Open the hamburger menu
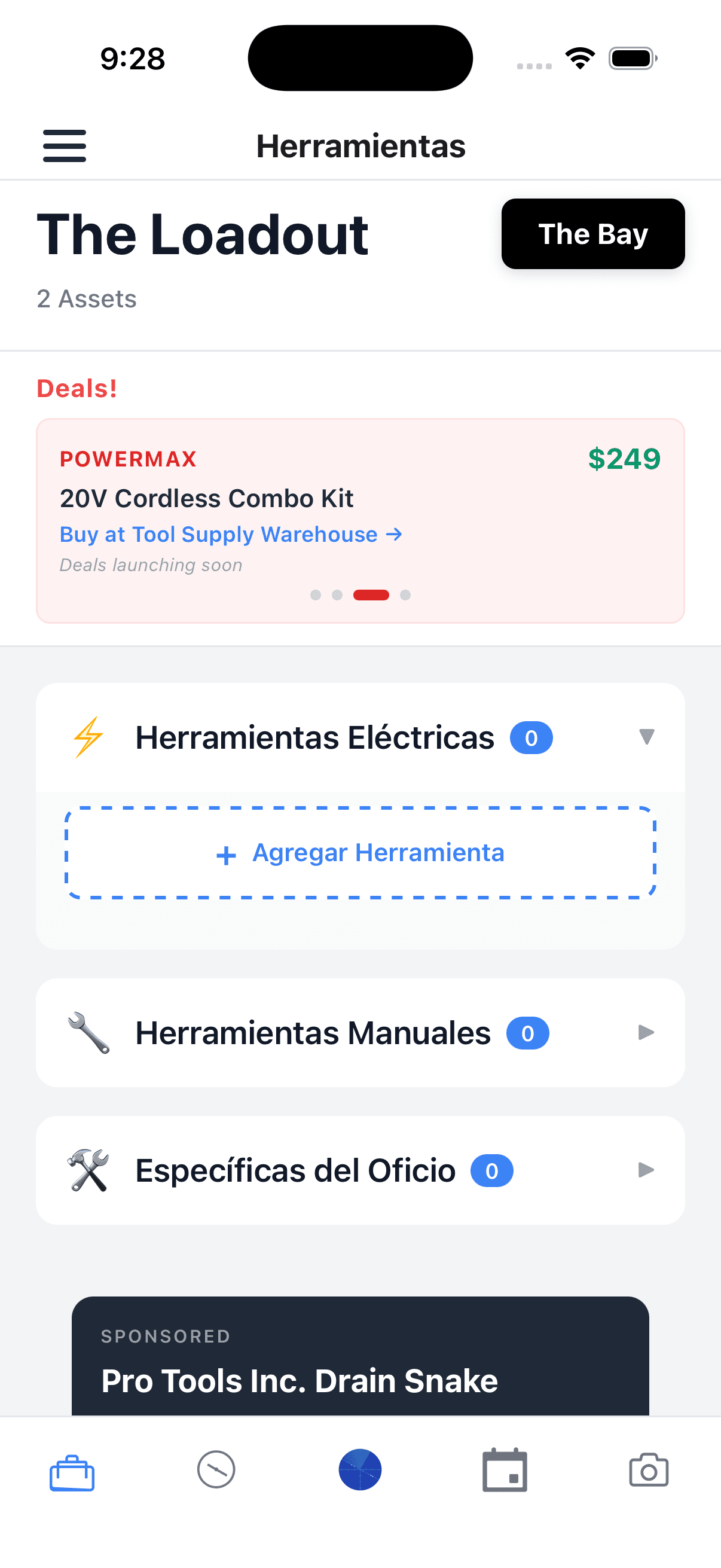 click(x=64, y=145)
